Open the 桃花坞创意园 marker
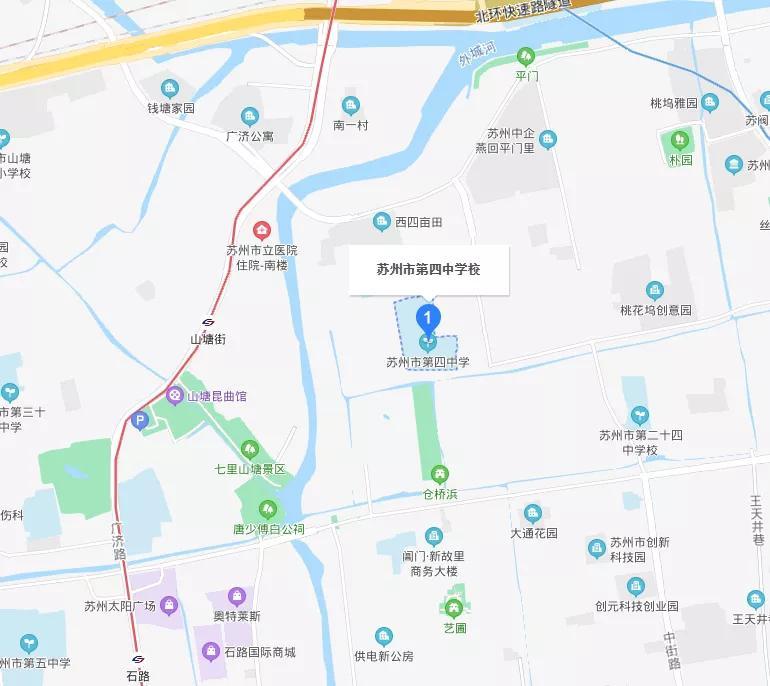 655,291
